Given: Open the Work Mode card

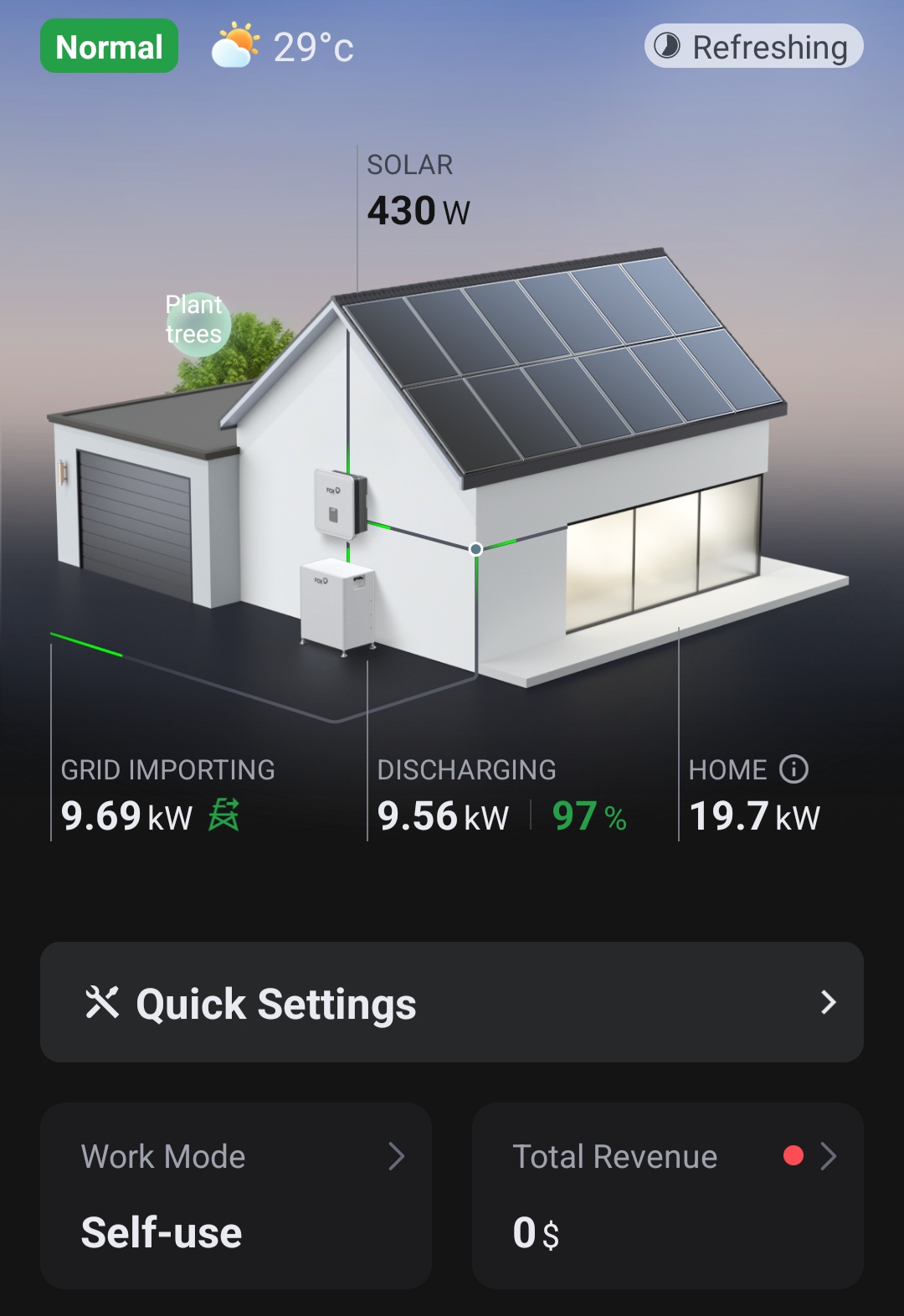Looking at the screenshot, I should pos(236,1195).
